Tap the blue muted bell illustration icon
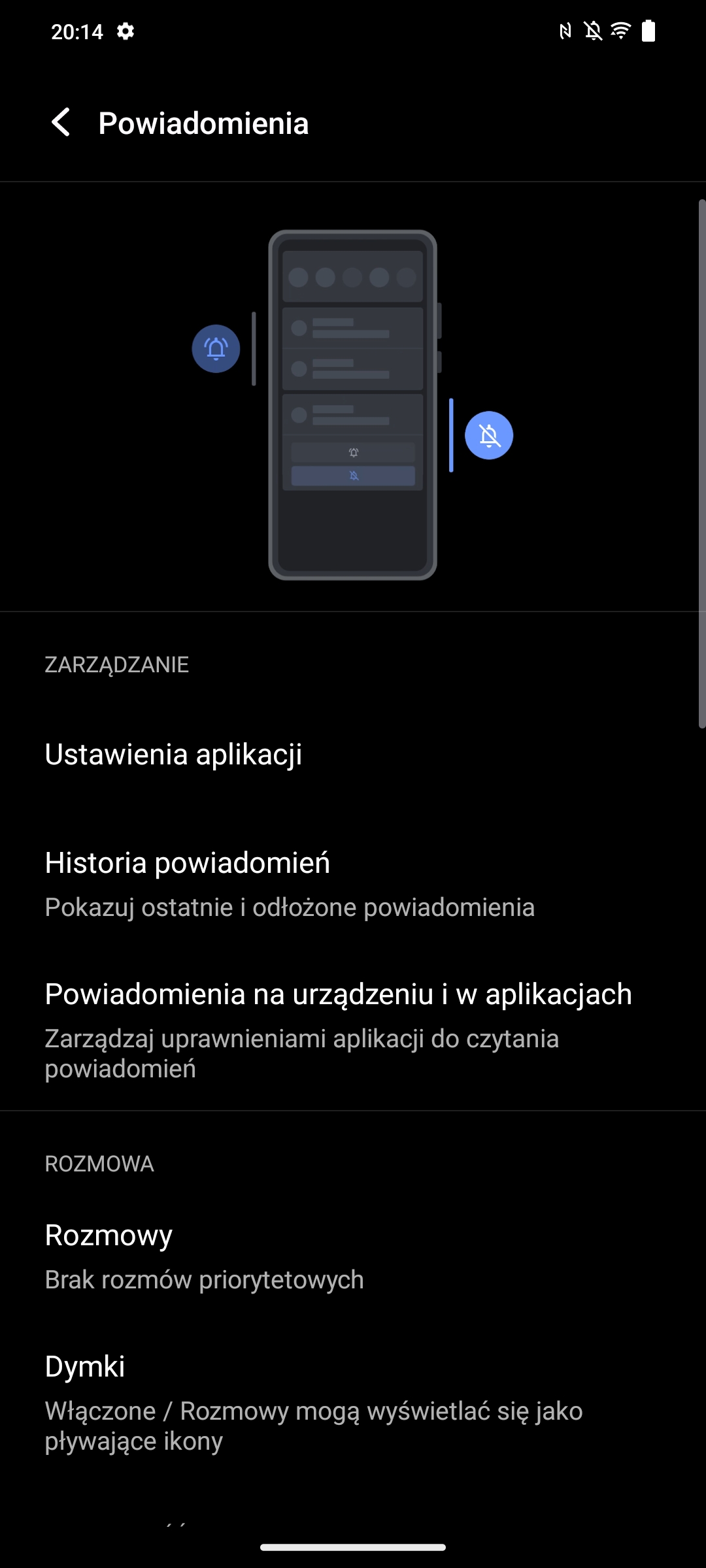706x1568 pixels. click(489, 435)
